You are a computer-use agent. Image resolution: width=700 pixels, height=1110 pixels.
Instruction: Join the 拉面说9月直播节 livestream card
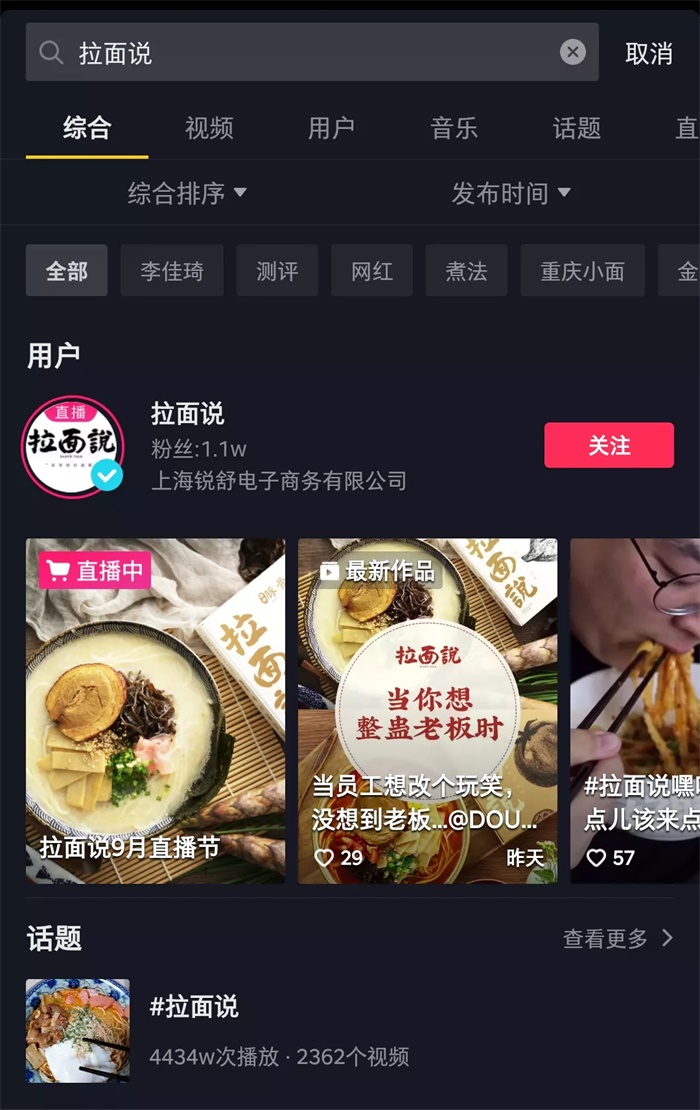coord(155,711)
